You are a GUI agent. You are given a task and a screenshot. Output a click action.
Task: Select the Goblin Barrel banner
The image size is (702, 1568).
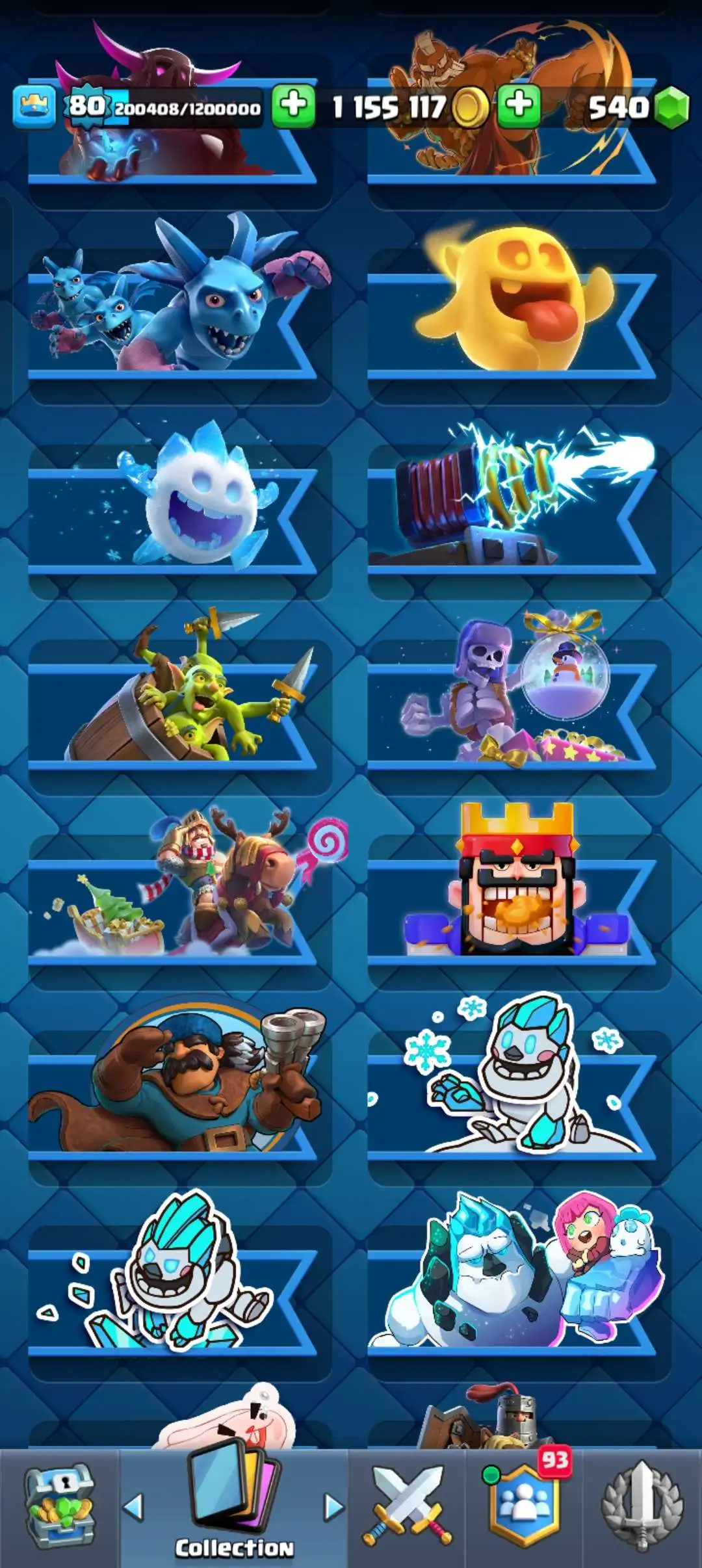(x=172, y=710)
